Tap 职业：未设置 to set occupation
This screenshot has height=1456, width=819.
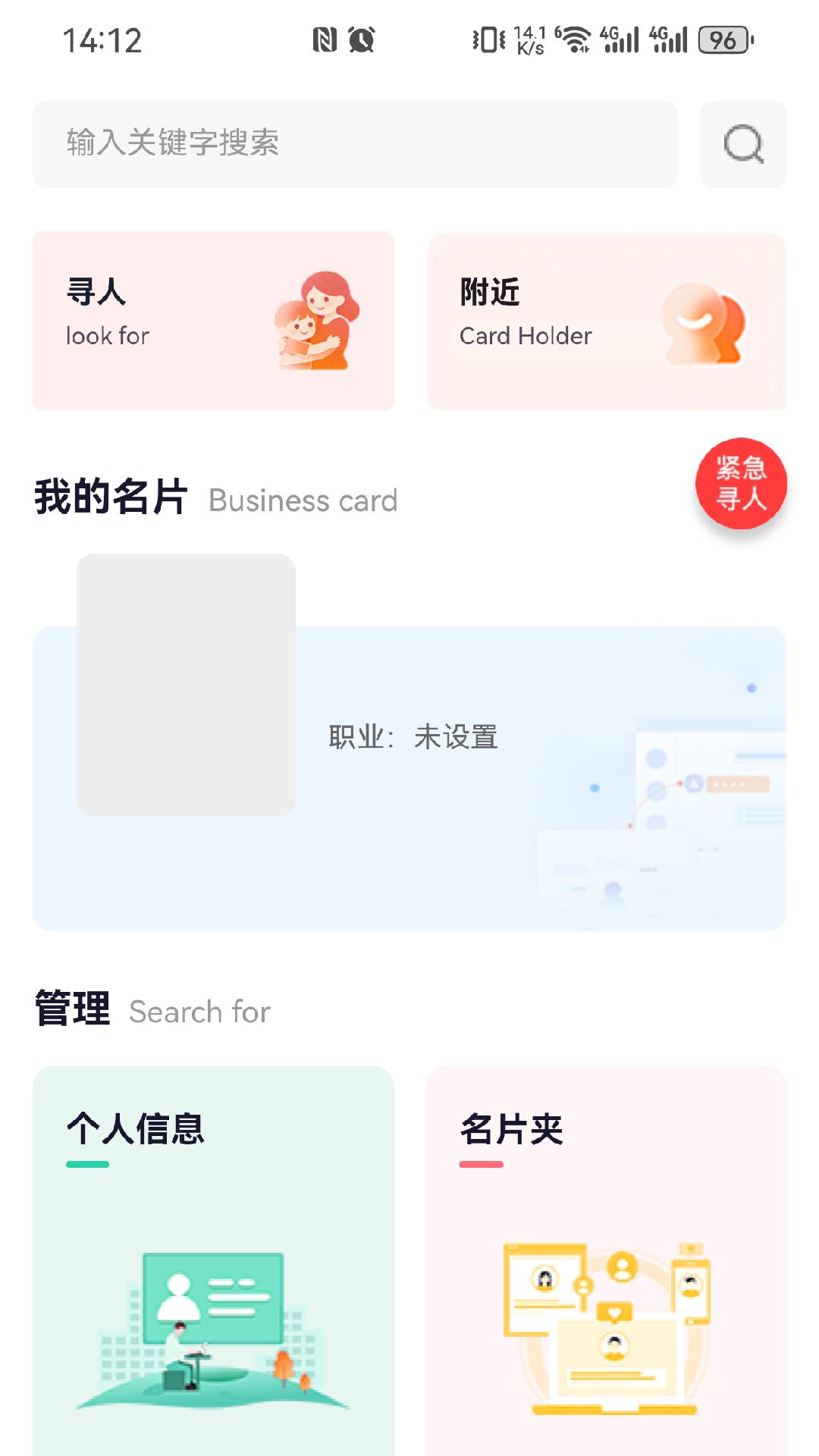coord(413,736)
